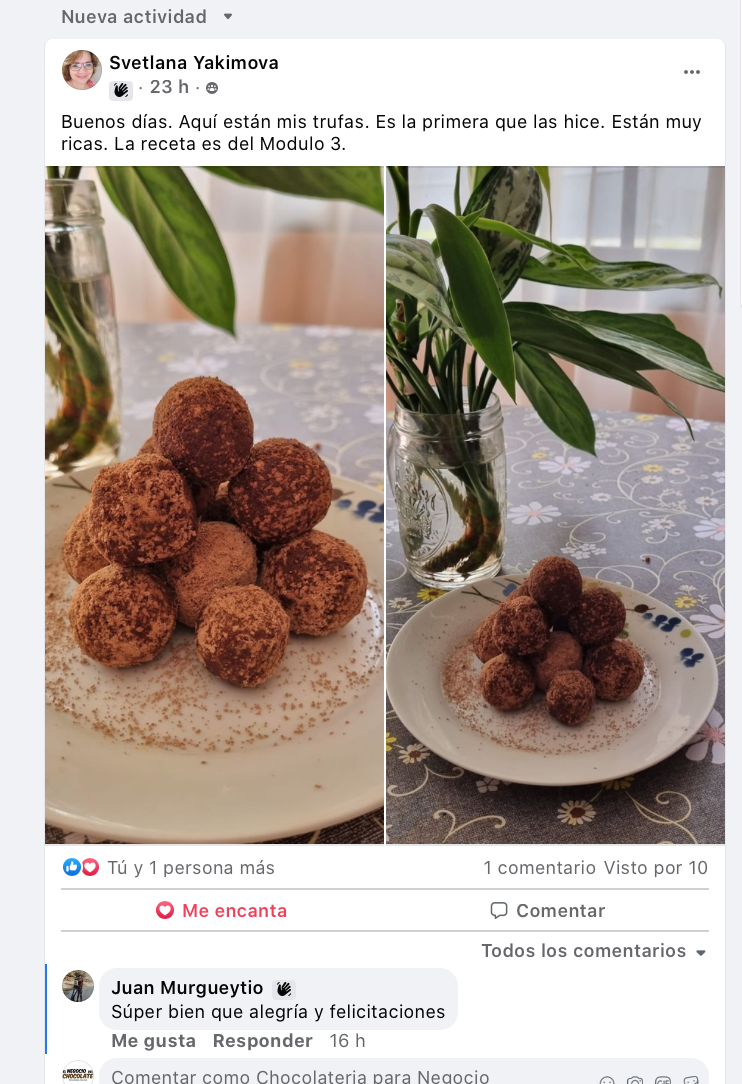This screenshot has width=742, height=1084.
Task: View Svetlana Yakimova's profile by name
Action: coord(194,63)
